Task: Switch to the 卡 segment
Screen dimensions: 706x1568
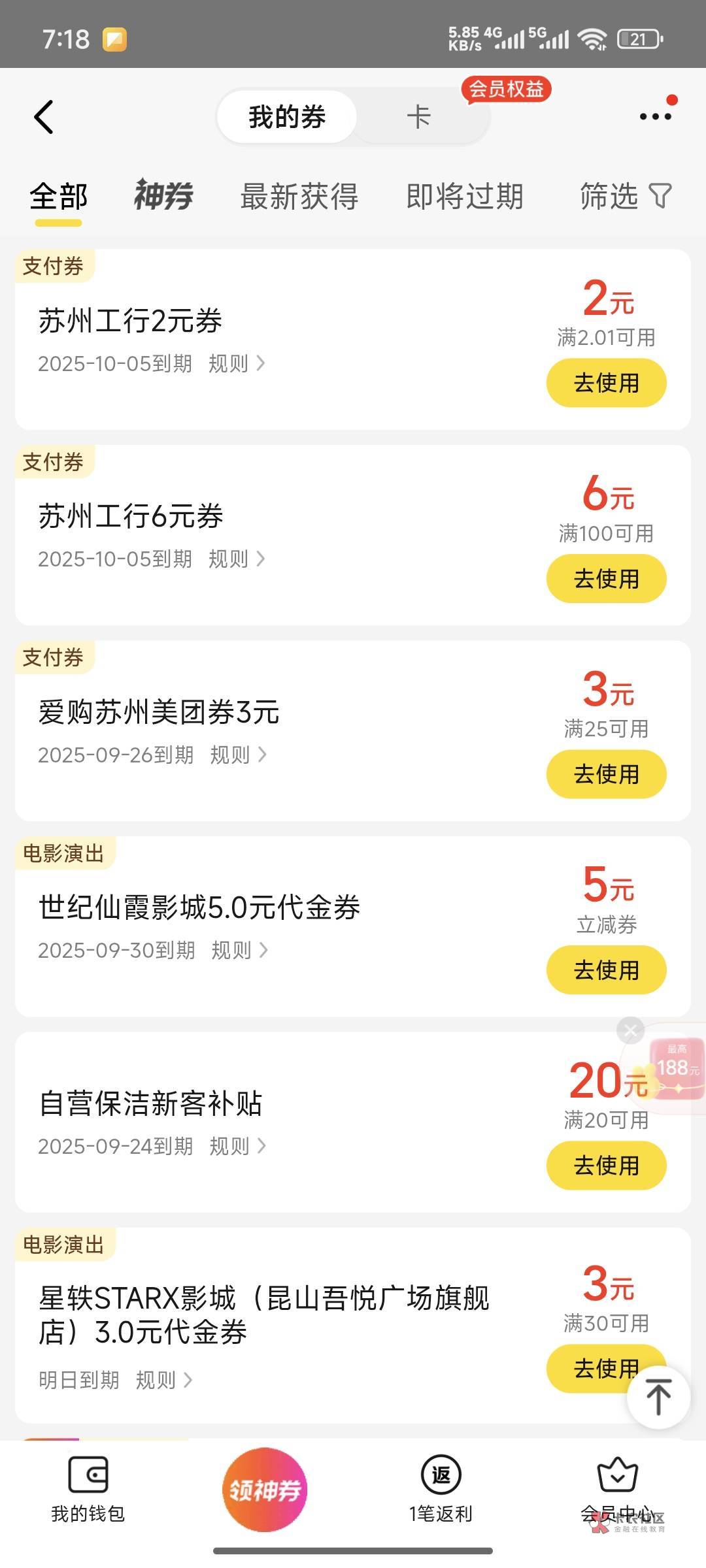Action: click(x=418, y=118)
